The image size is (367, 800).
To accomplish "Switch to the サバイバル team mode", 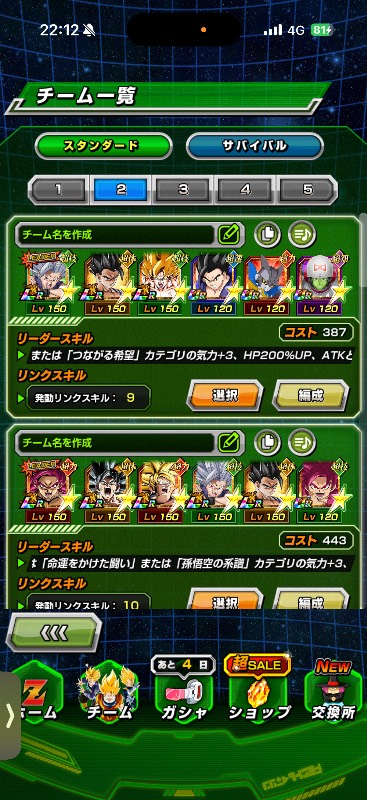I will (x=255, y=146).
